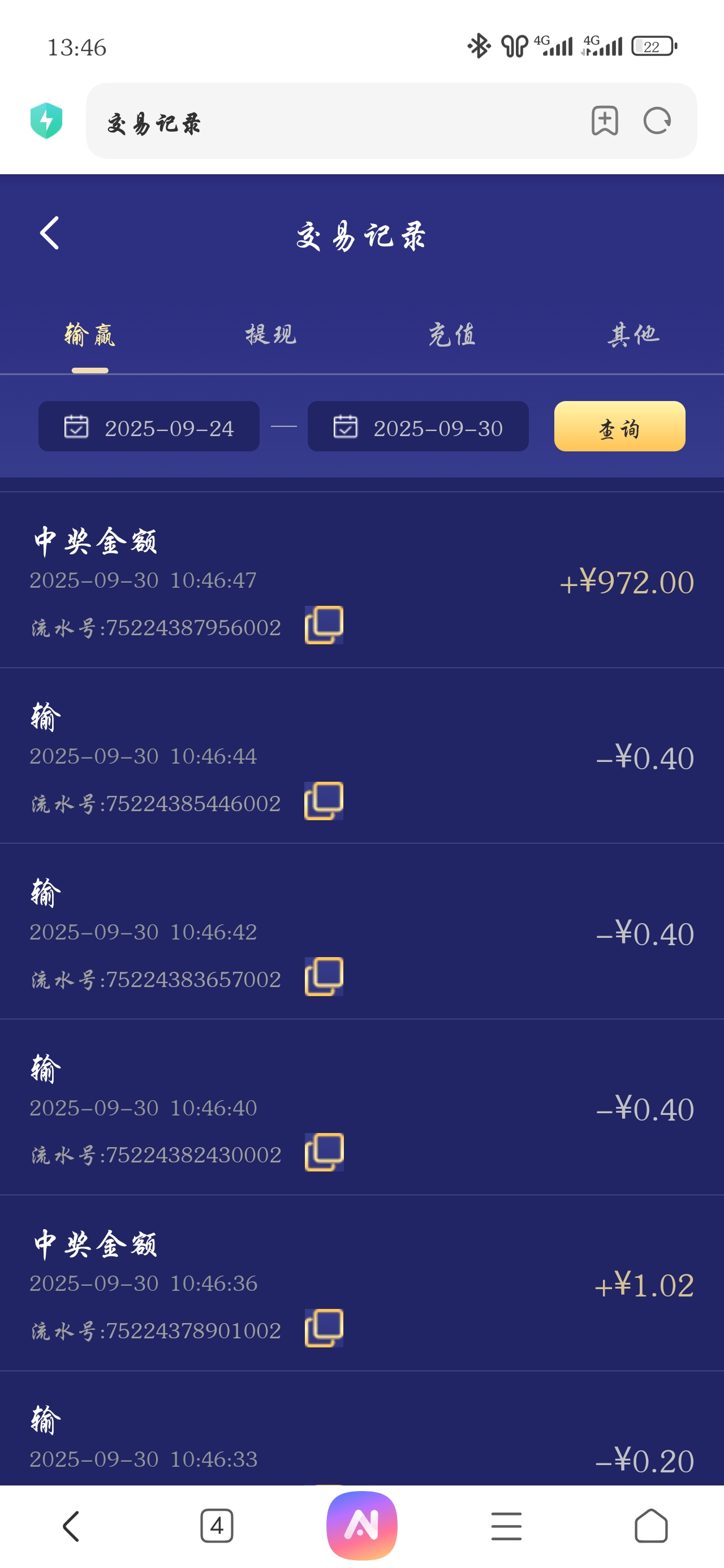Open the calendar icon for the end date
The height and width of the screenshot is (1568, 724).
point(345,427)
